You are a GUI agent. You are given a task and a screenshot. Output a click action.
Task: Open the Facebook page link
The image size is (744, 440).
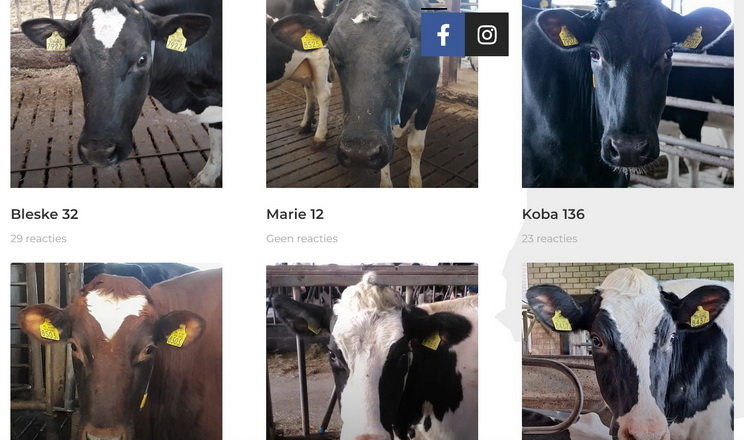point(443,35)
